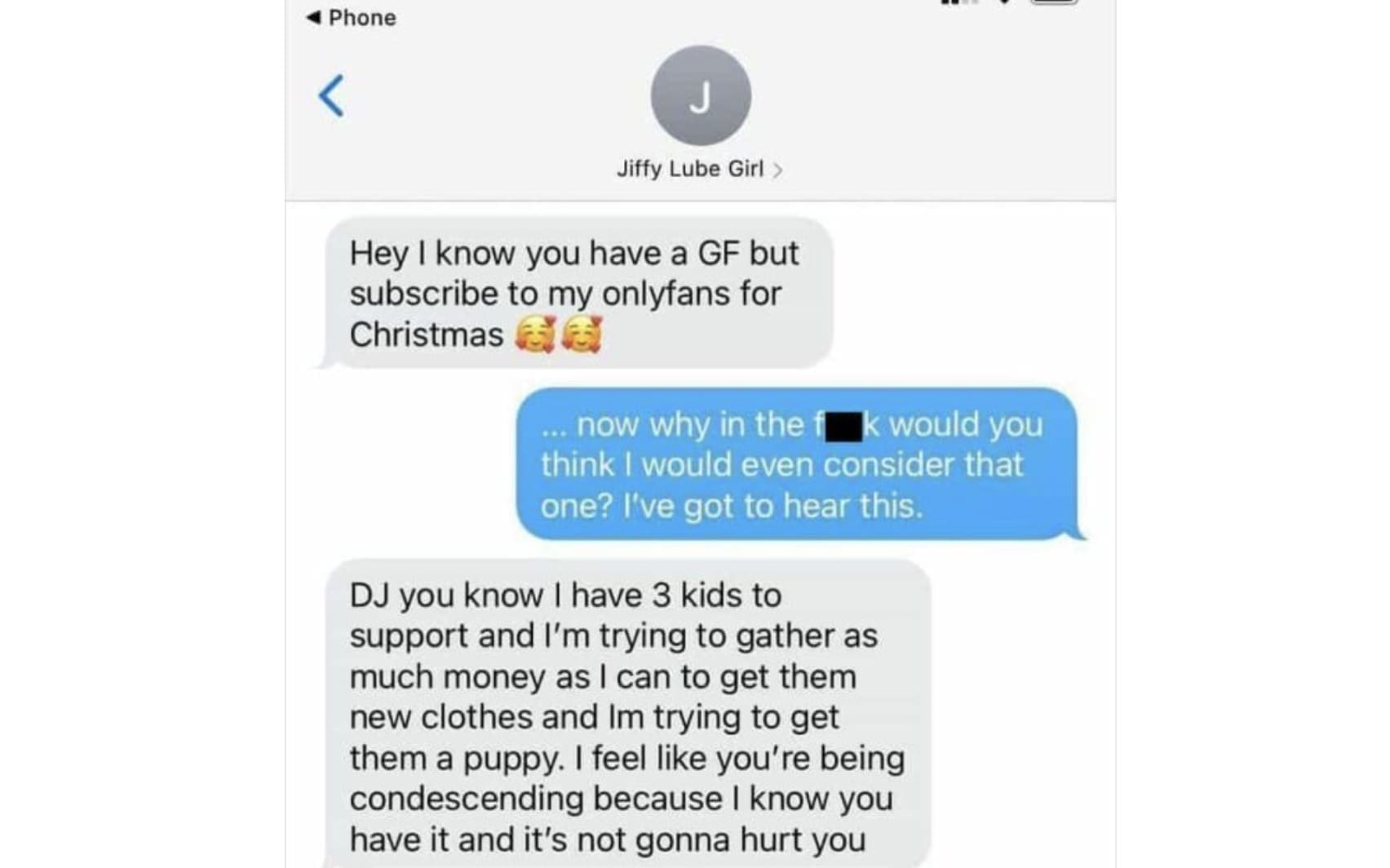Return to the Phone app

coord(352,18)
